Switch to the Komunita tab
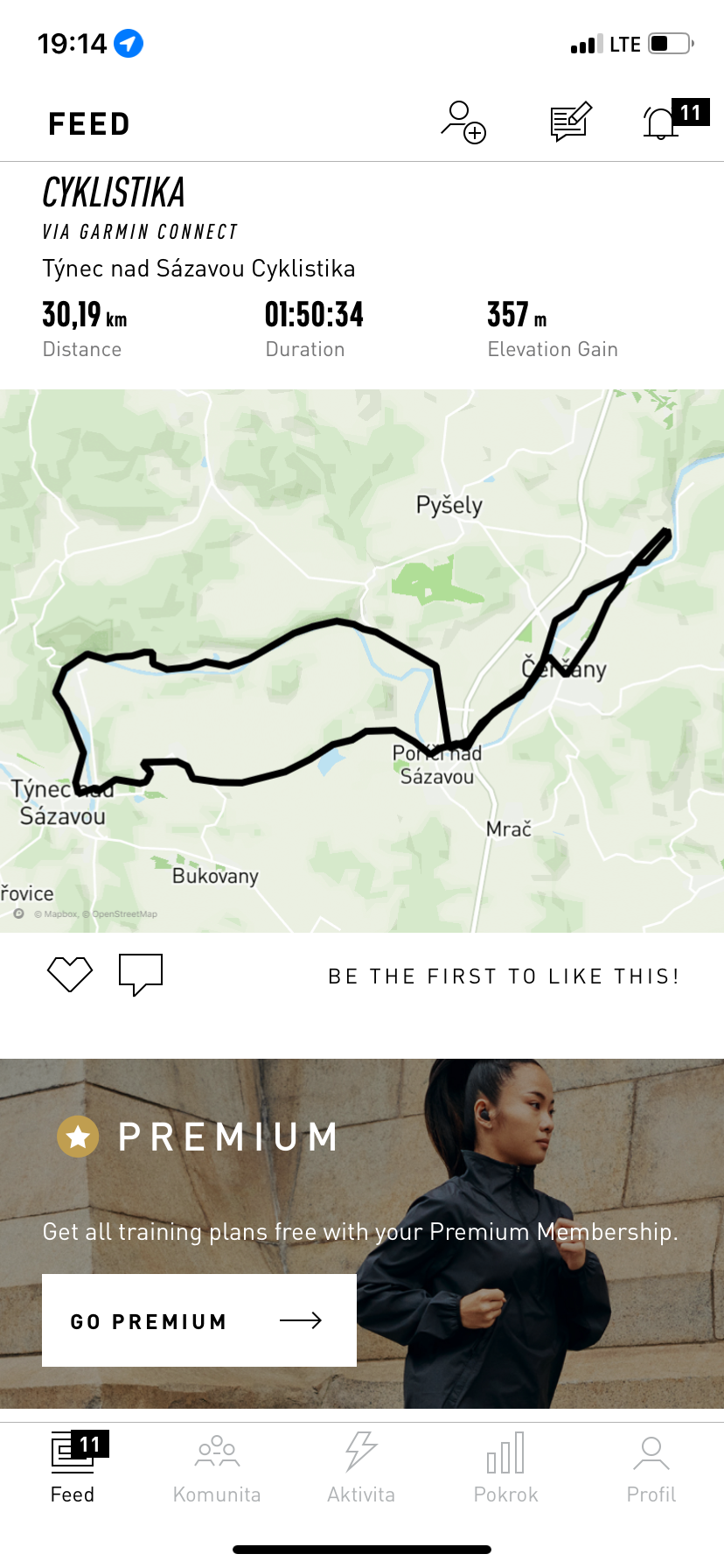 (217, 1468)
